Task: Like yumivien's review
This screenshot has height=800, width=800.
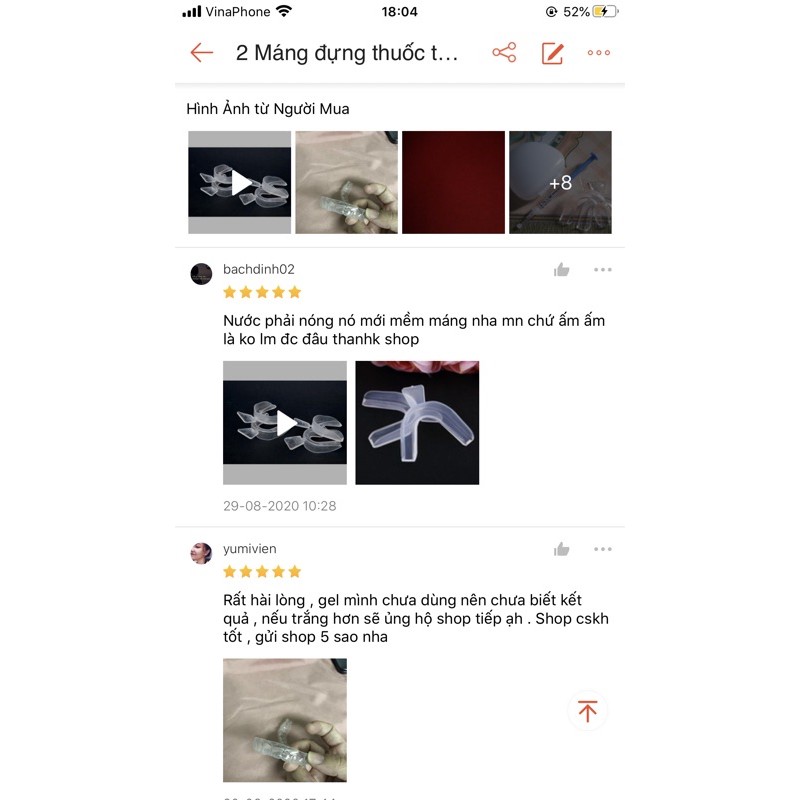Action: click(x=562, y=549)
